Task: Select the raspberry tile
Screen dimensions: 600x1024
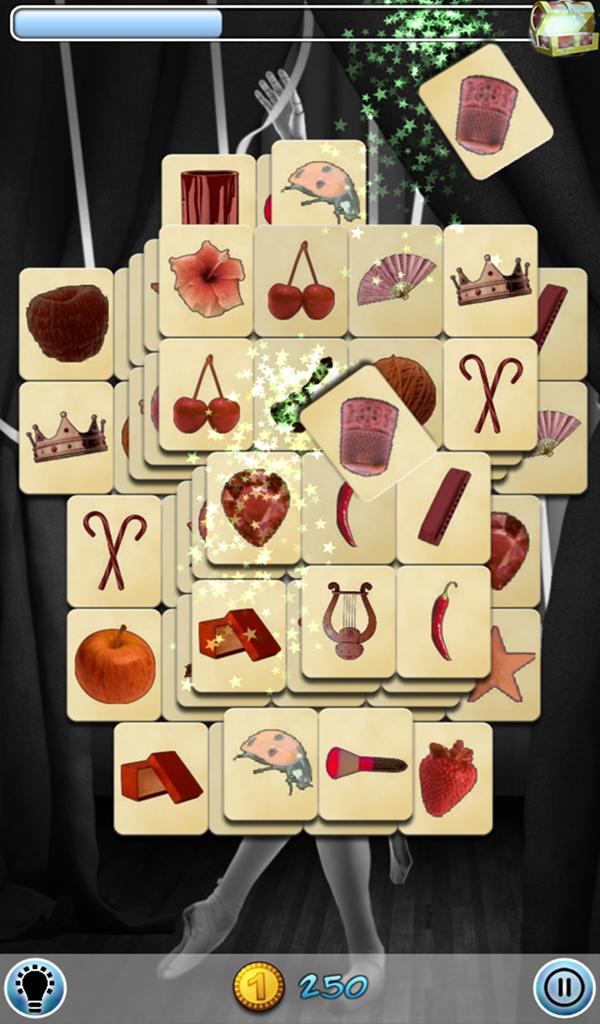Action: point(66,323)
